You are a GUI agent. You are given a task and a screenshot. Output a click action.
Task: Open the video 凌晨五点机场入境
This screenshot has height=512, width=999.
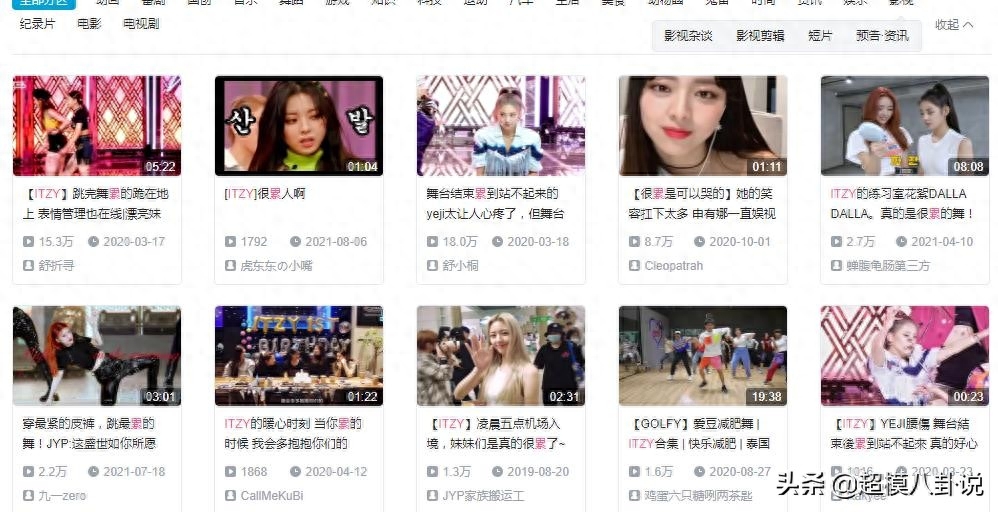[x=500, y=356]
